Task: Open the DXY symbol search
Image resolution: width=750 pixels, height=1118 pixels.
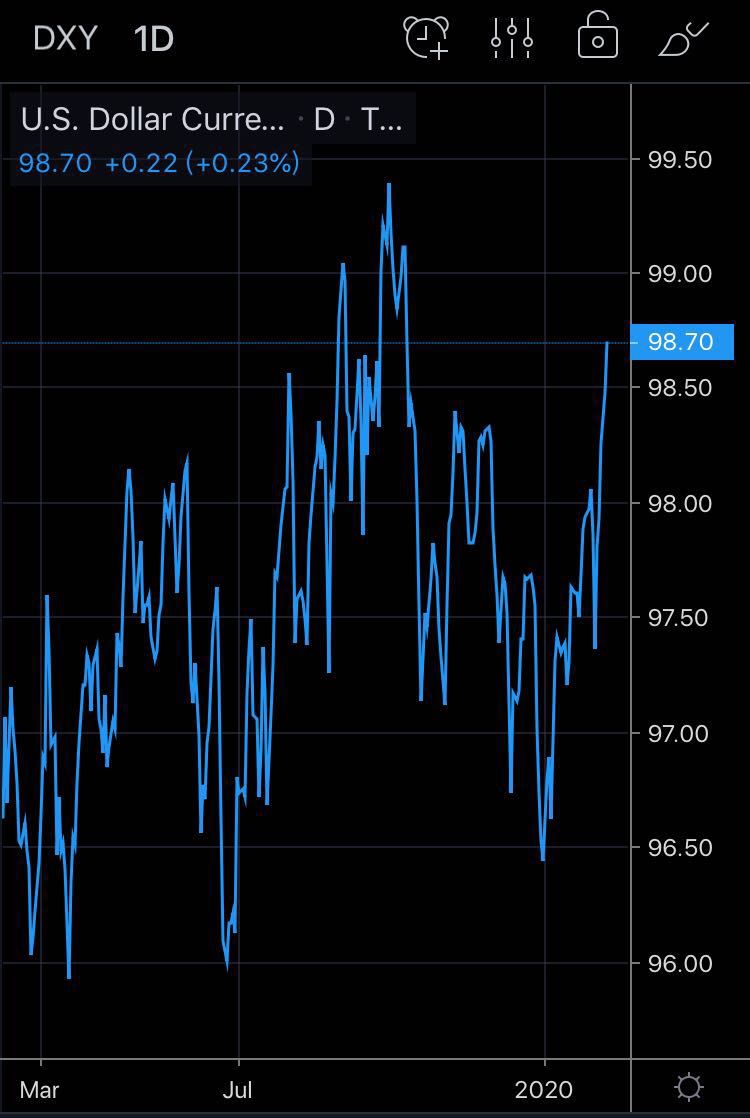Action: point(65,39)
